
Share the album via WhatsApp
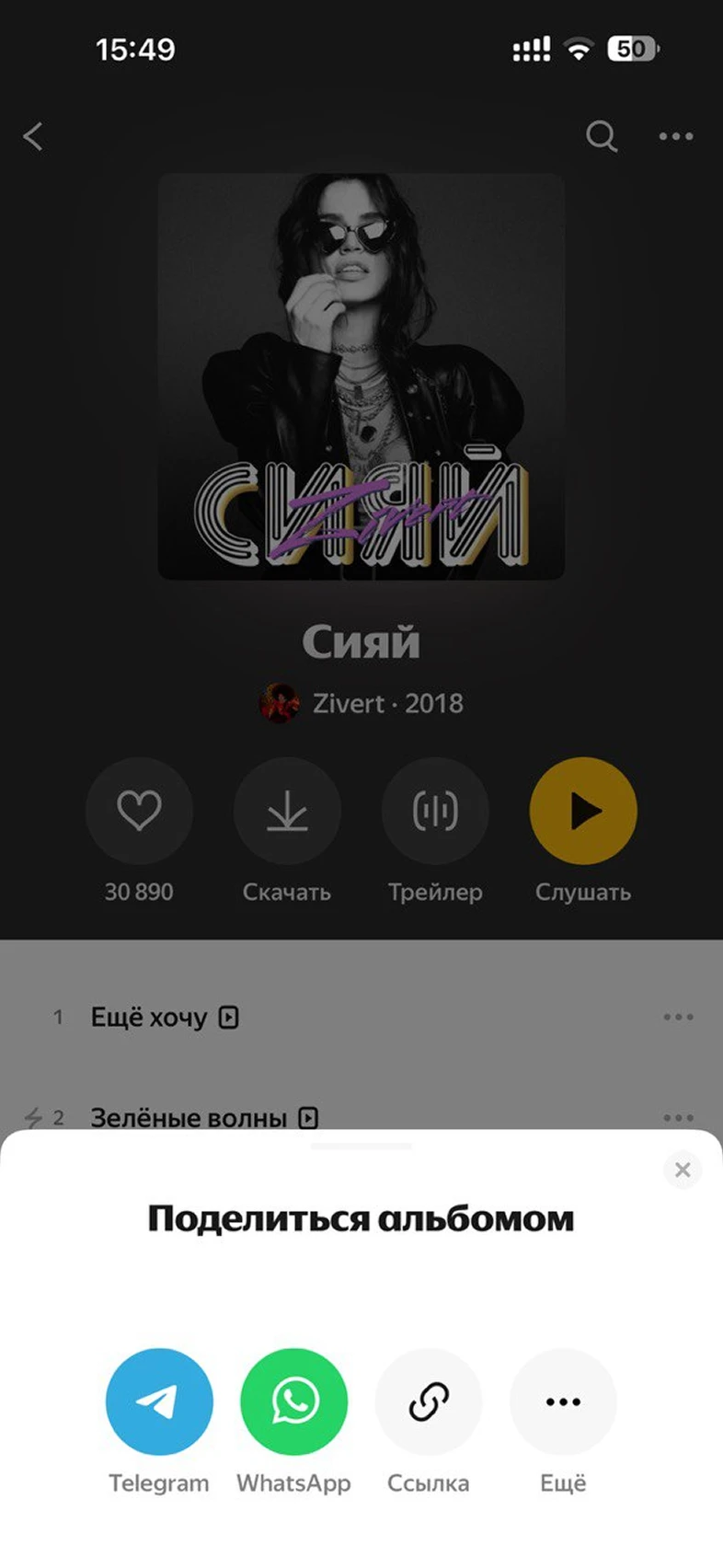tap(293, 1401)
